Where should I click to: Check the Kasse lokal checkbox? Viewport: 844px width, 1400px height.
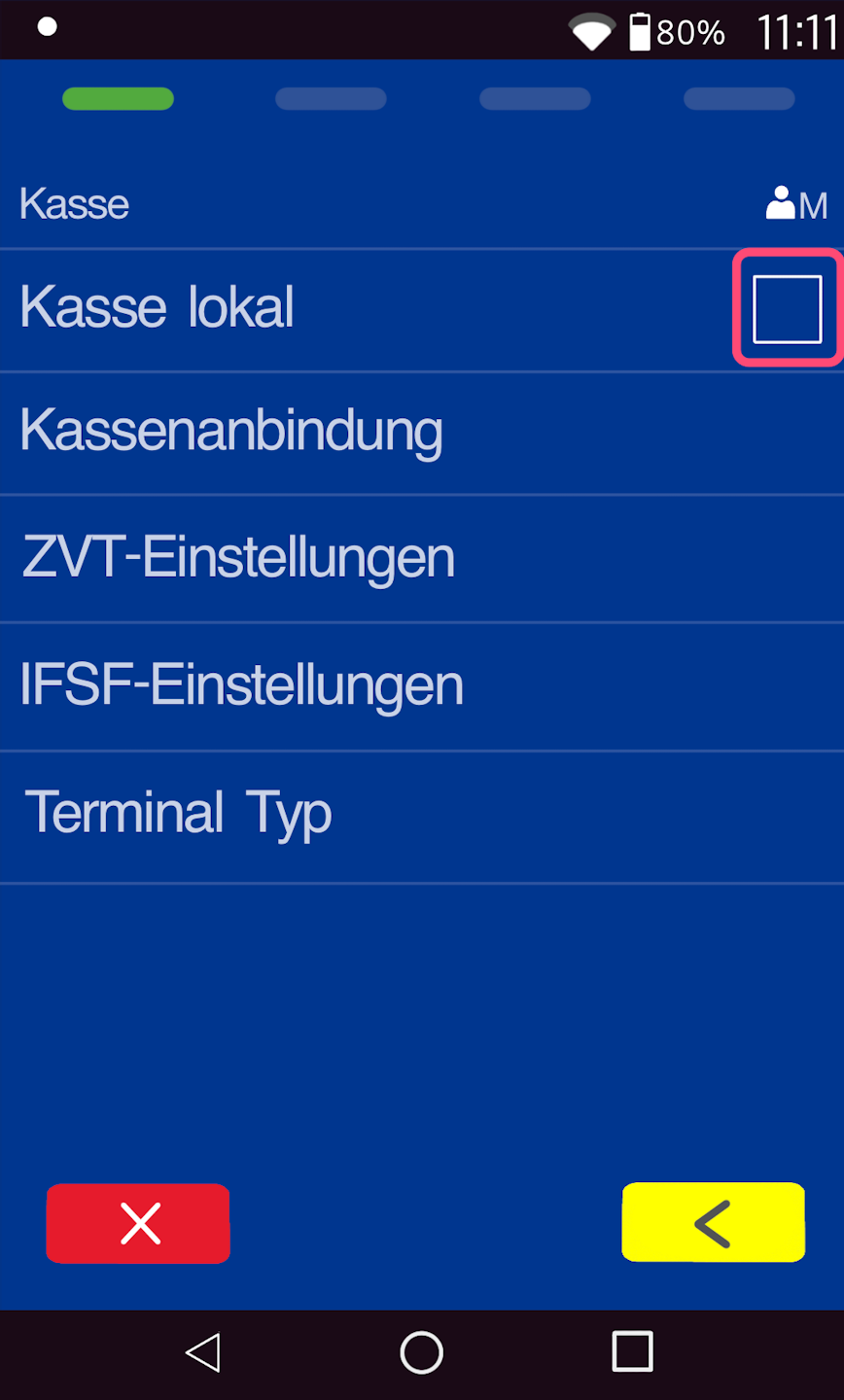coord(787,309)
